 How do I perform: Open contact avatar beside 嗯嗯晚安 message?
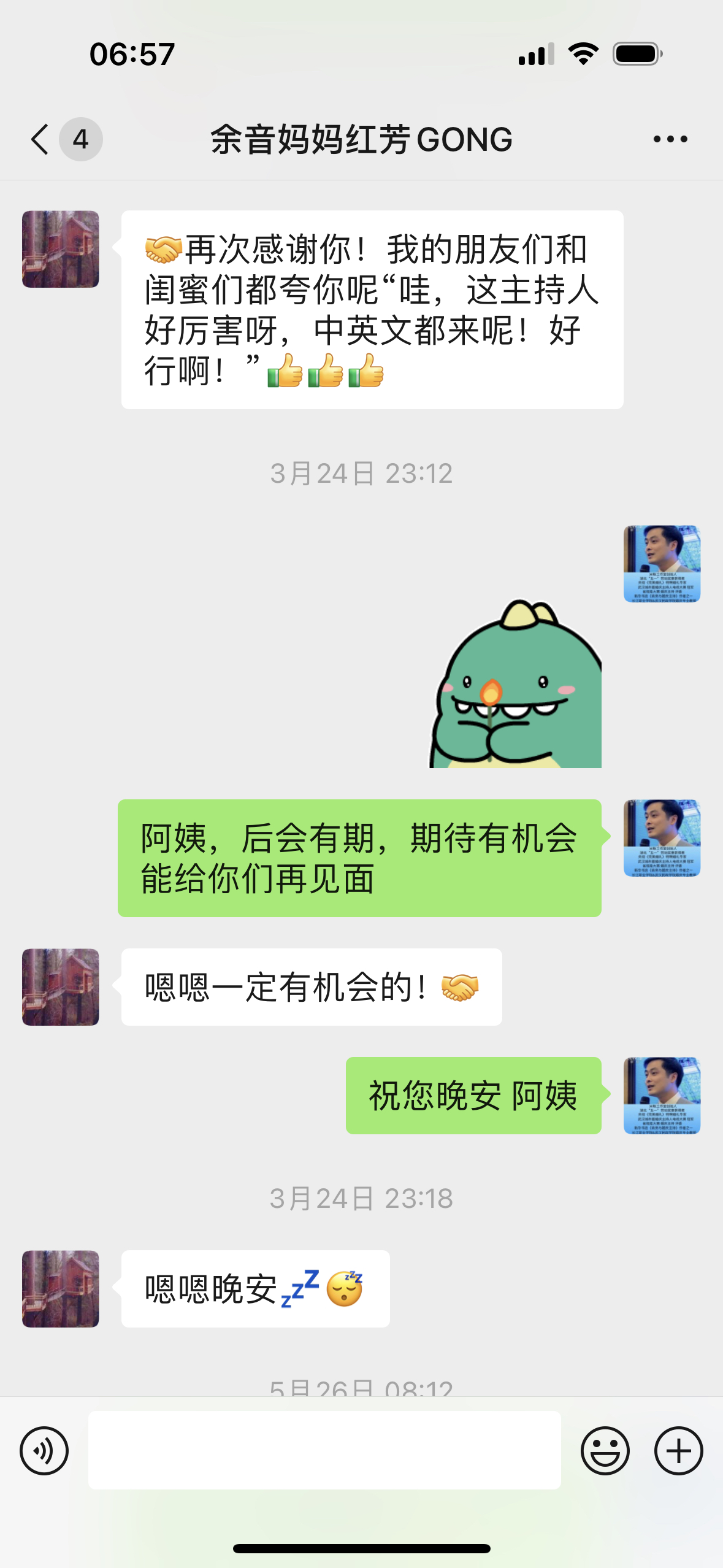pos(61,1288)
